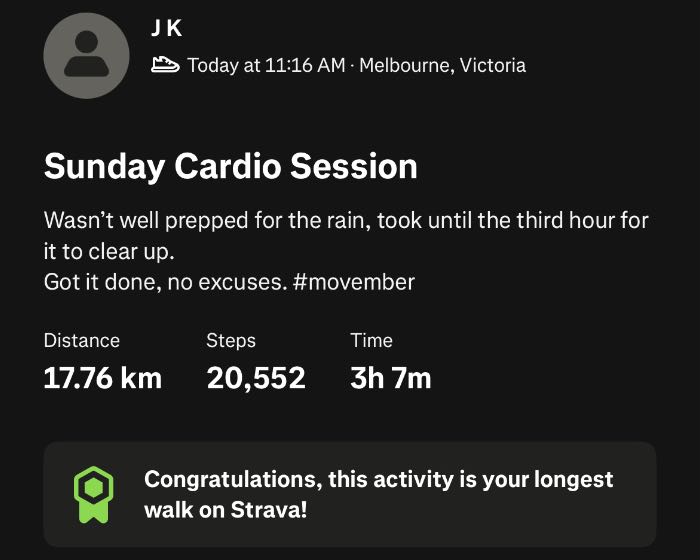Tap the athlete name J K
700x560 pixels.
[x=166, y=29]
